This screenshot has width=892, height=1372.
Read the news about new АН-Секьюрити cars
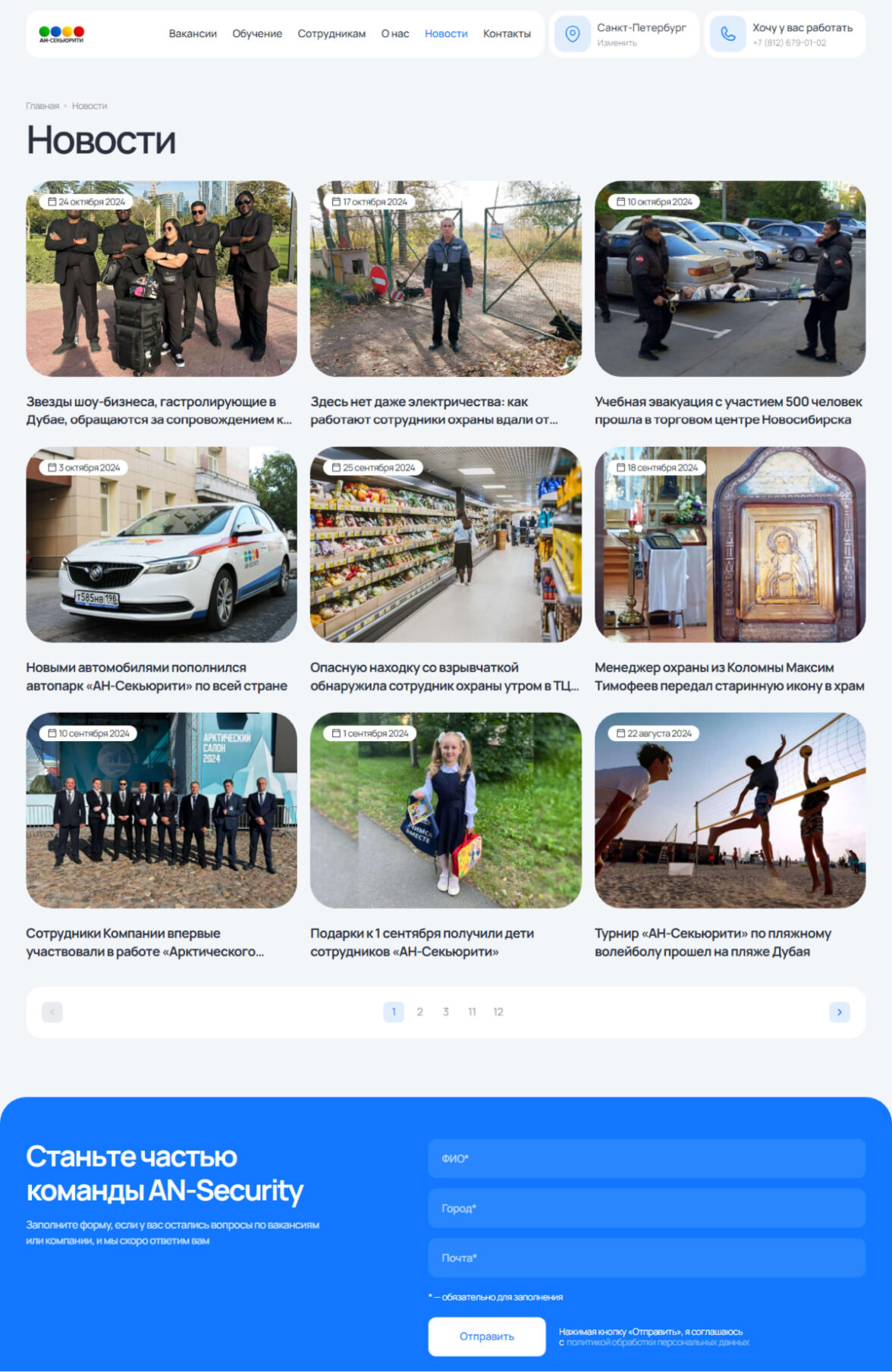pyautogui.click(x=157, y=676)
